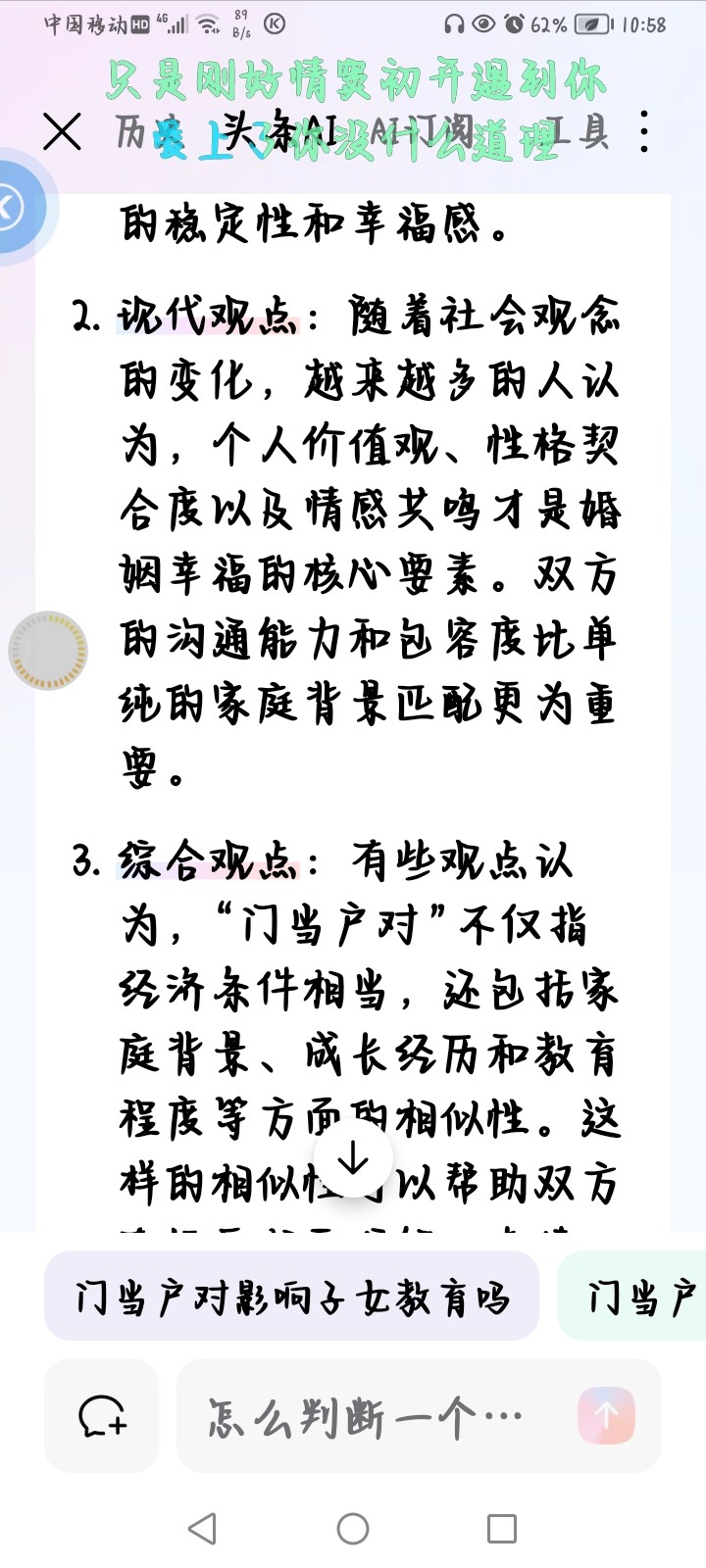Return to the home screen

point(353,1528)
